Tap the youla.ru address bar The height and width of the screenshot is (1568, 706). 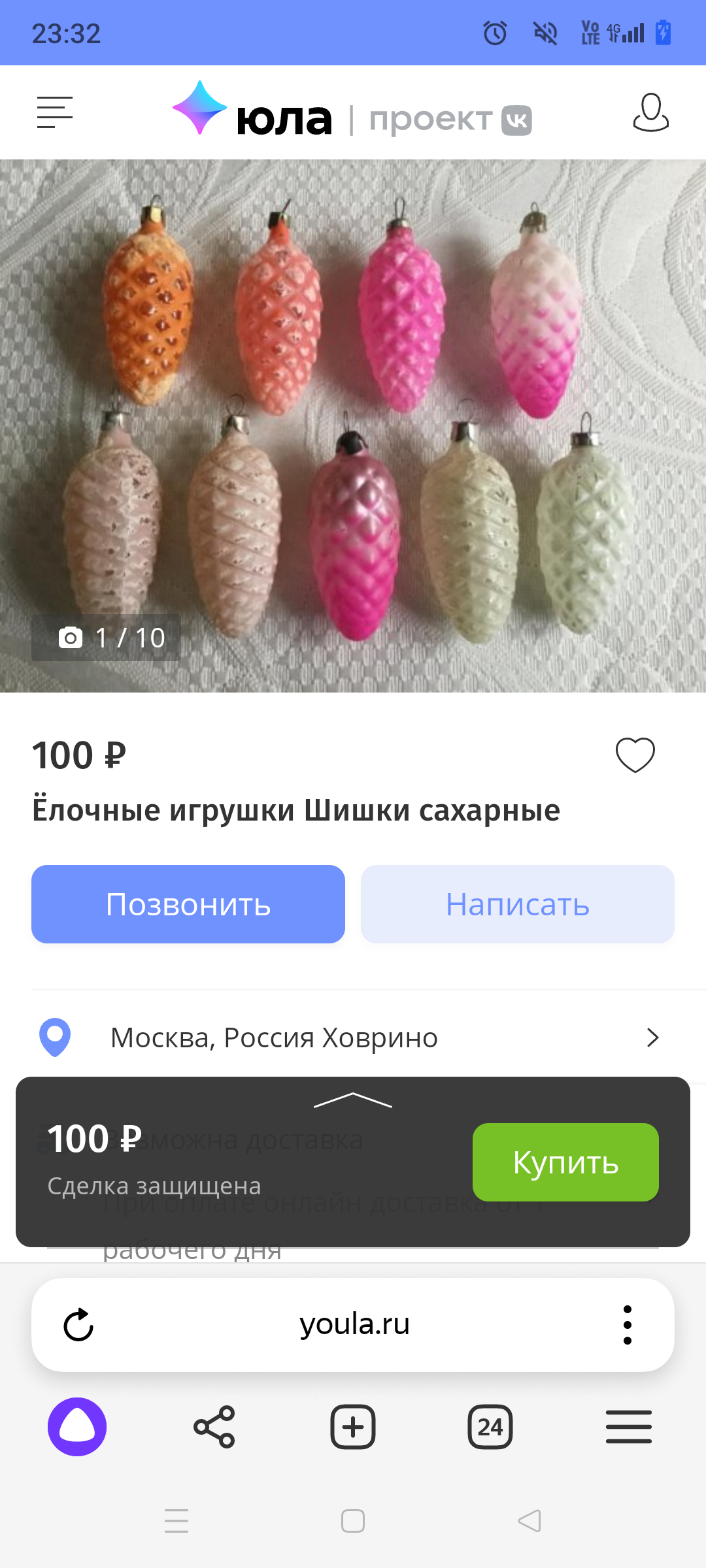(354, 1325)
